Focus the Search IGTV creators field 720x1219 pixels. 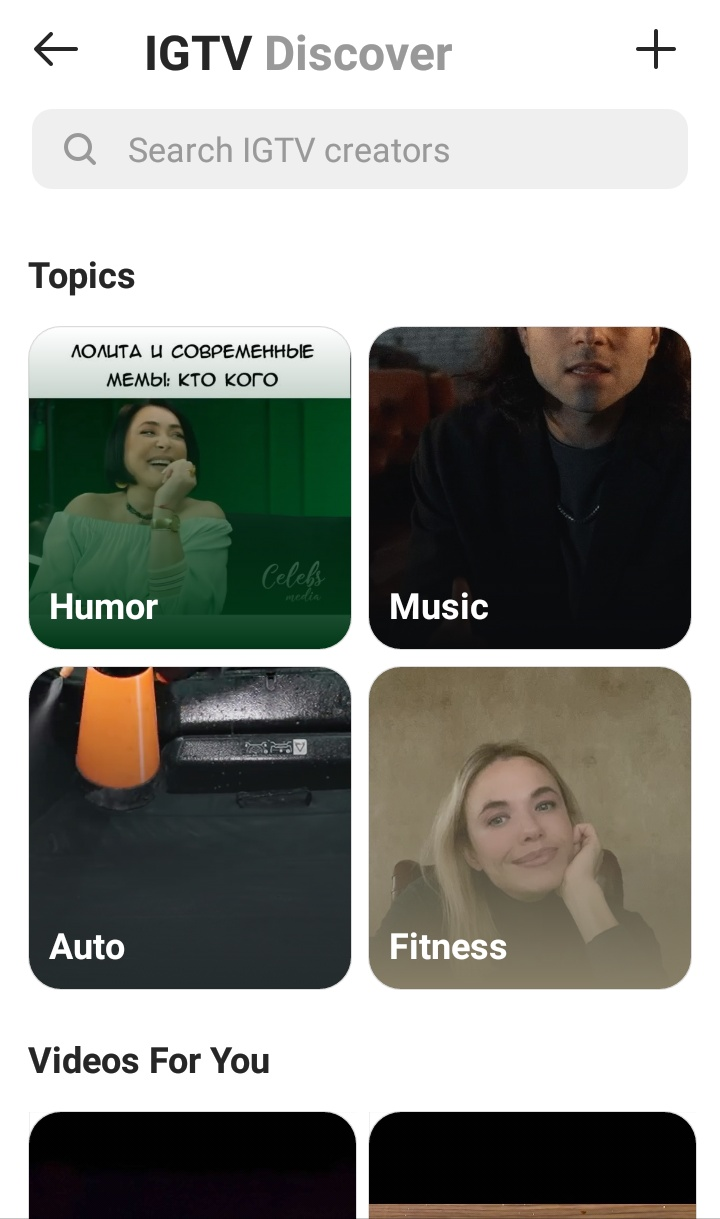point(360,150)
